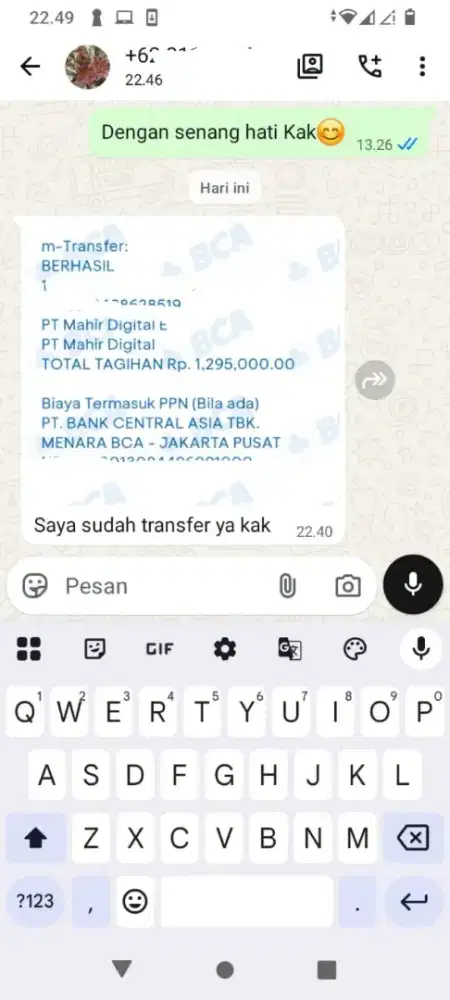Open the keyboard's four-square menu
The height and width of the screenshot is (1000, 450).
click(28, 649)
